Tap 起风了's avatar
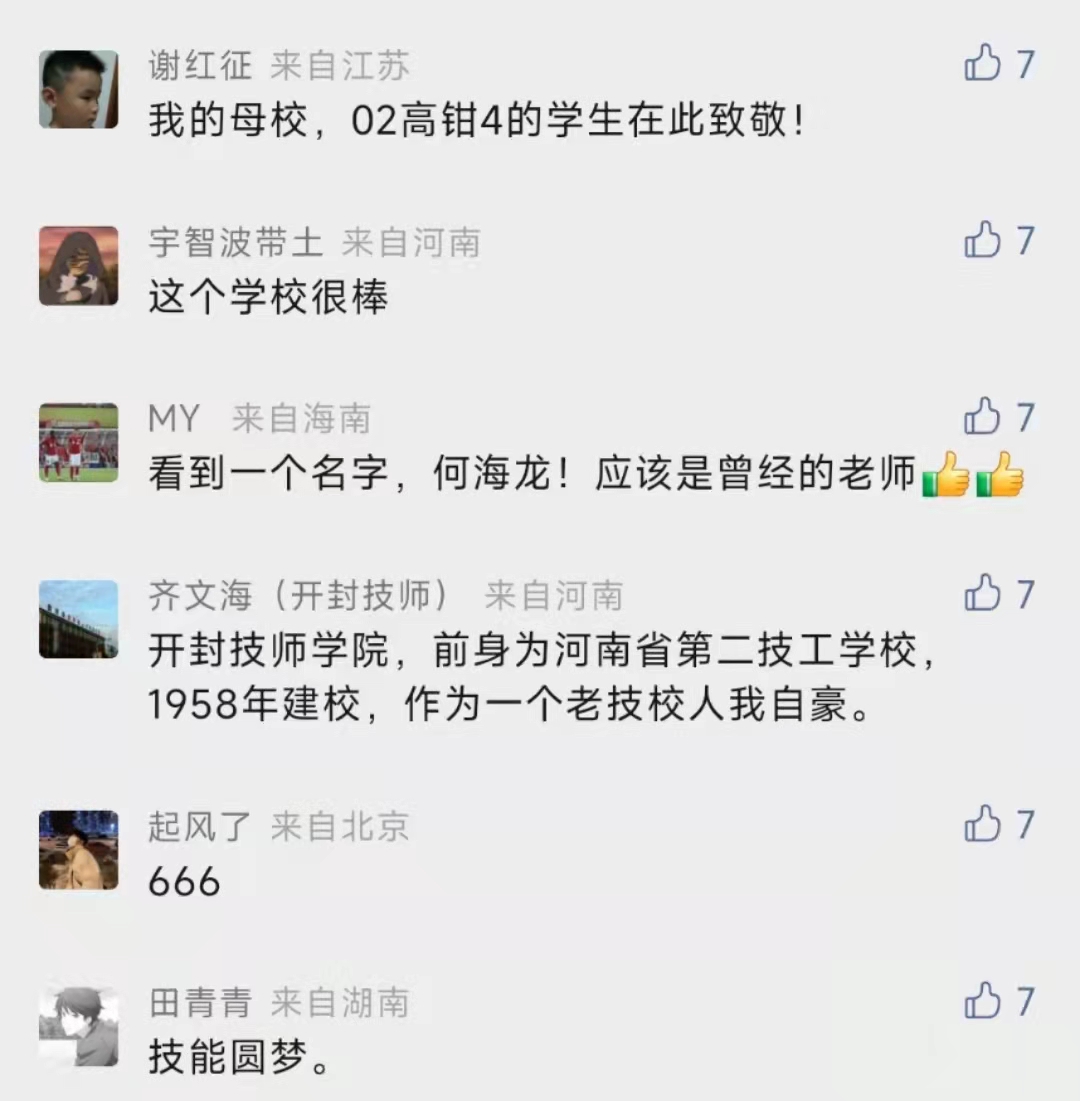The image size is (1080, 1101). [x=78, y=849]
